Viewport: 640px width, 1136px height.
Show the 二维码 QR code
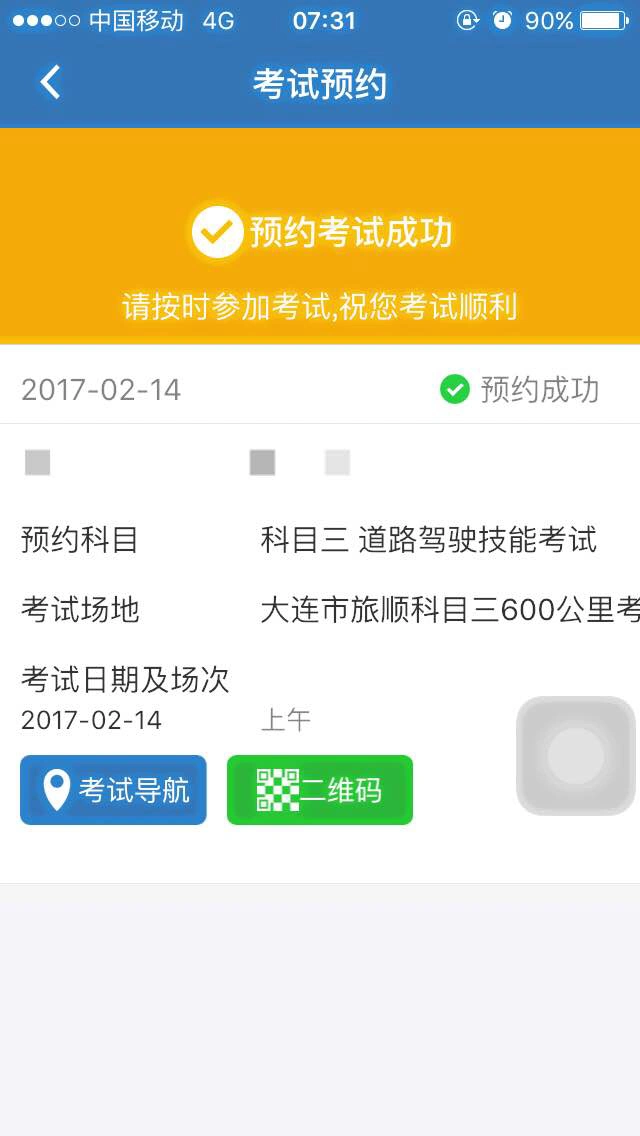click(x=320, y=790)
